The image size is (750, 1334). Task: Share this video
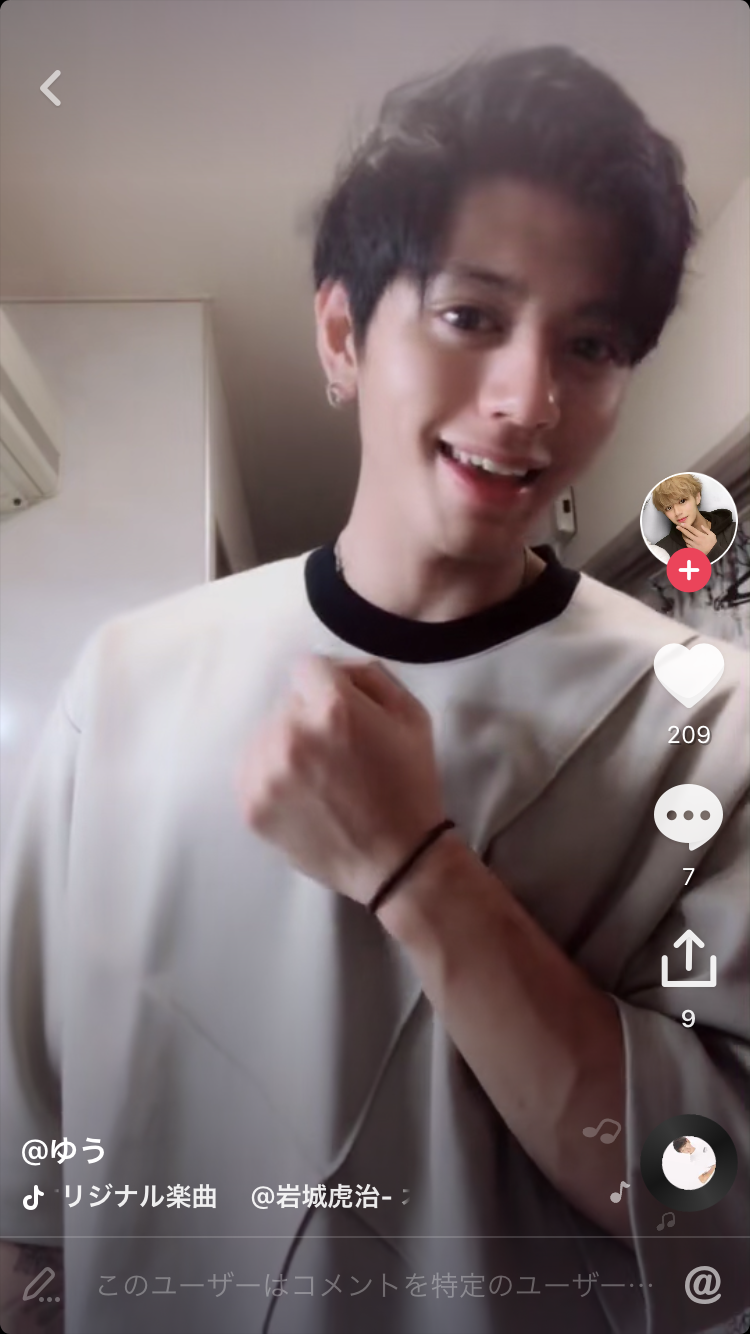tap(688, 959)
